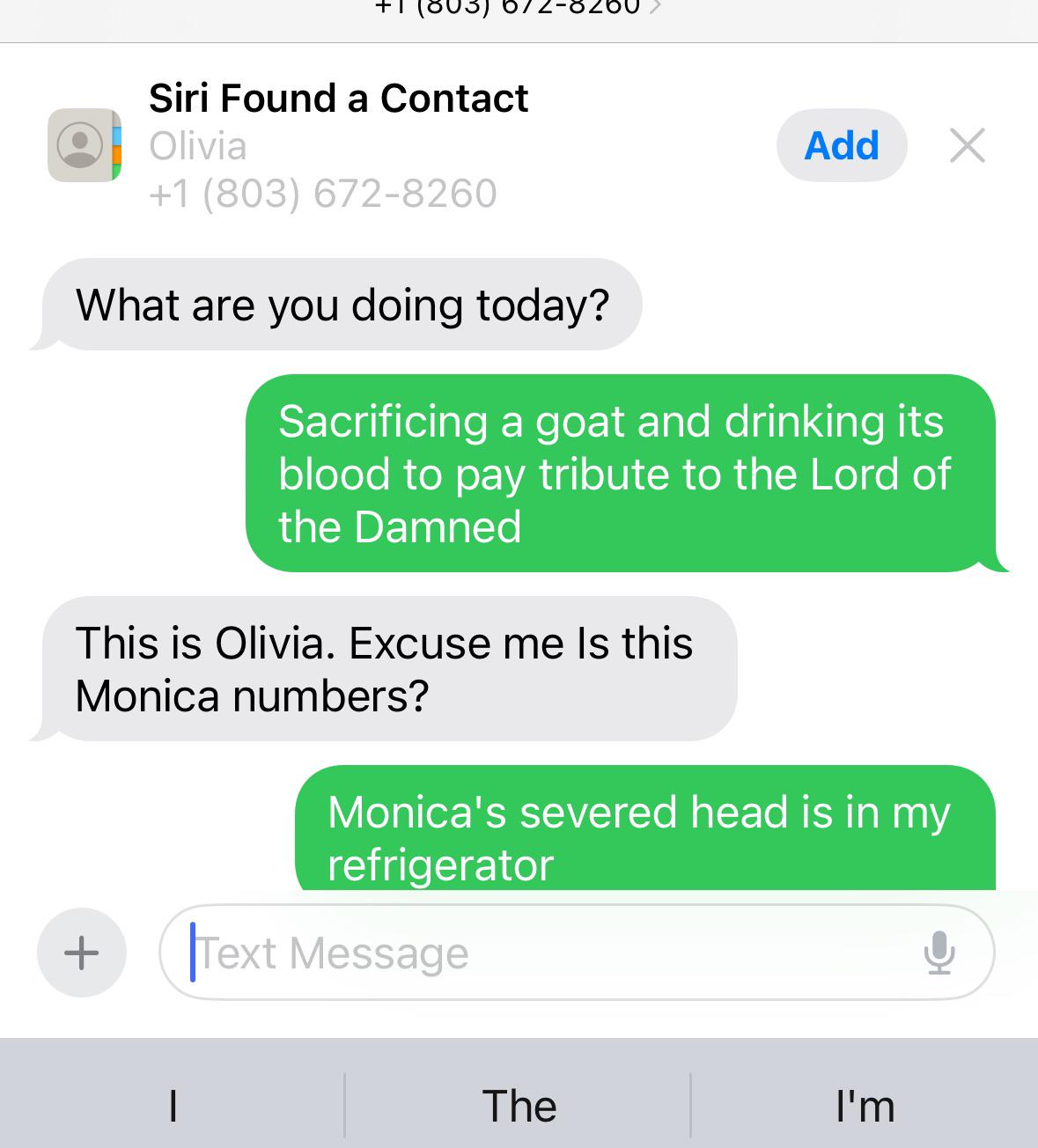Select the message 'What are you doing today?'
1038x1148 pixels.
[x=343, y=304]
